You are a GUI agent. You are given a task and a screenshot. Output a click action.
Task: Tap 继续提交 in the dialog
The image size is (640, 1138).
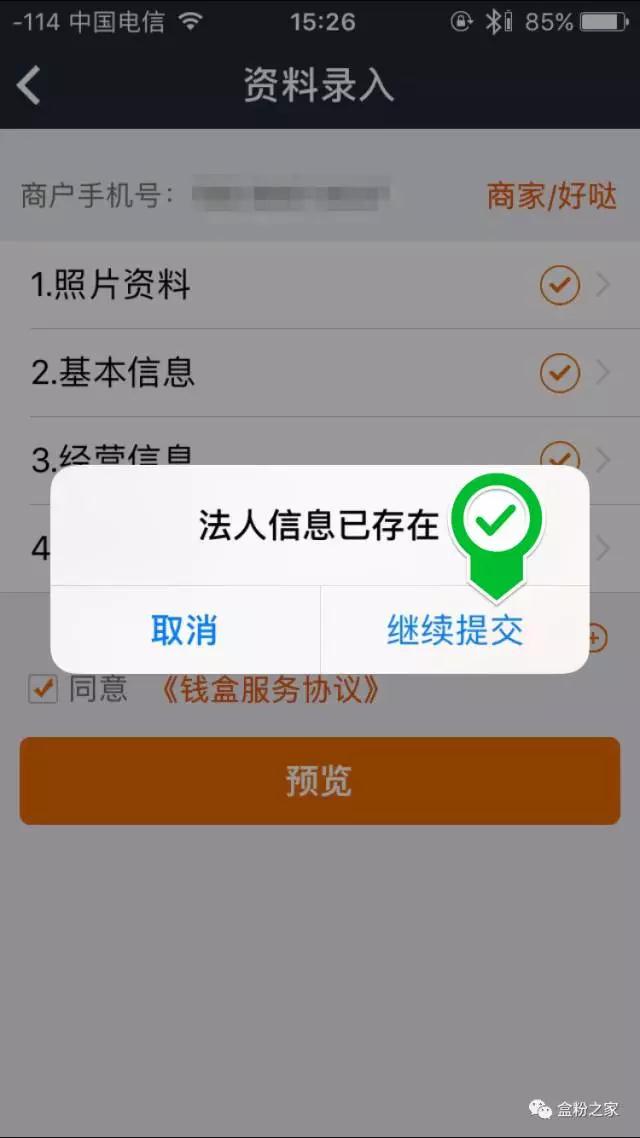455,630
